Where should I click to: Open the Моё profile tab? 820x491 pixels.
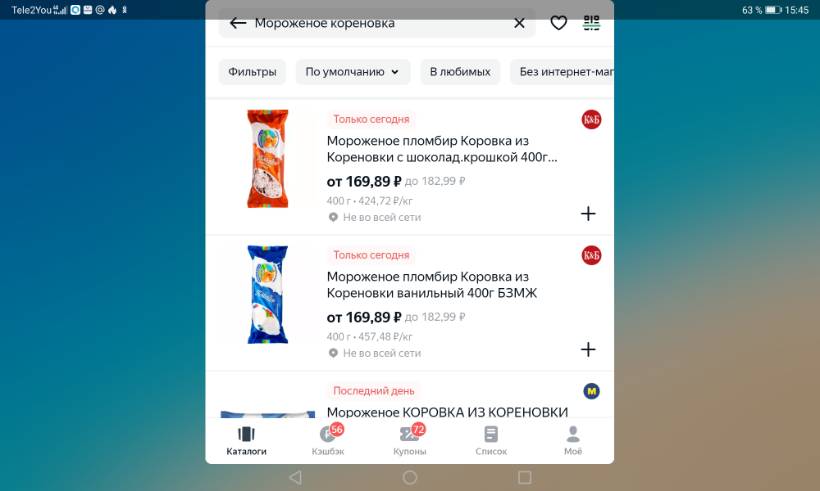[573, 440]
